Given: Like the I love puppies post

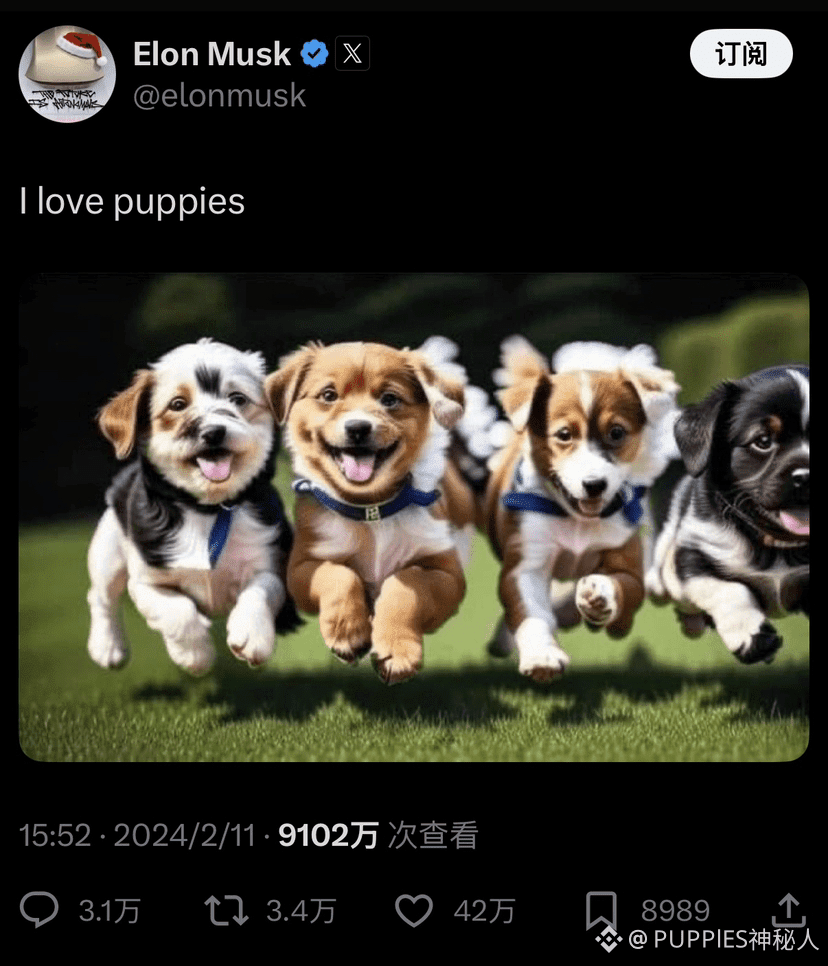Looking at the screenshot, I should (413, 910).
